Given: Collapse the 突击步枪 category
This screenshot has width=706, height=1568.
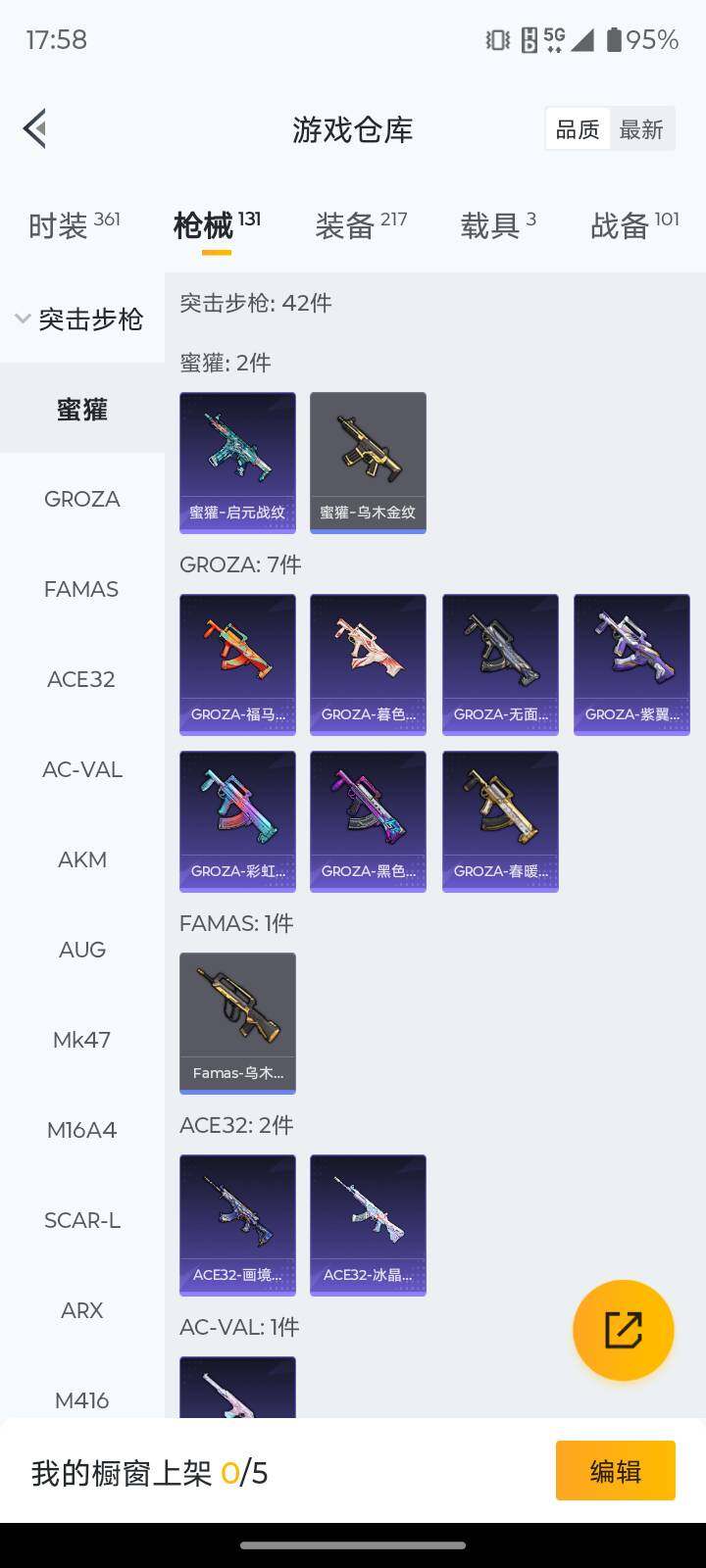Looking at the screenshot, I should (x=80, y=318).
